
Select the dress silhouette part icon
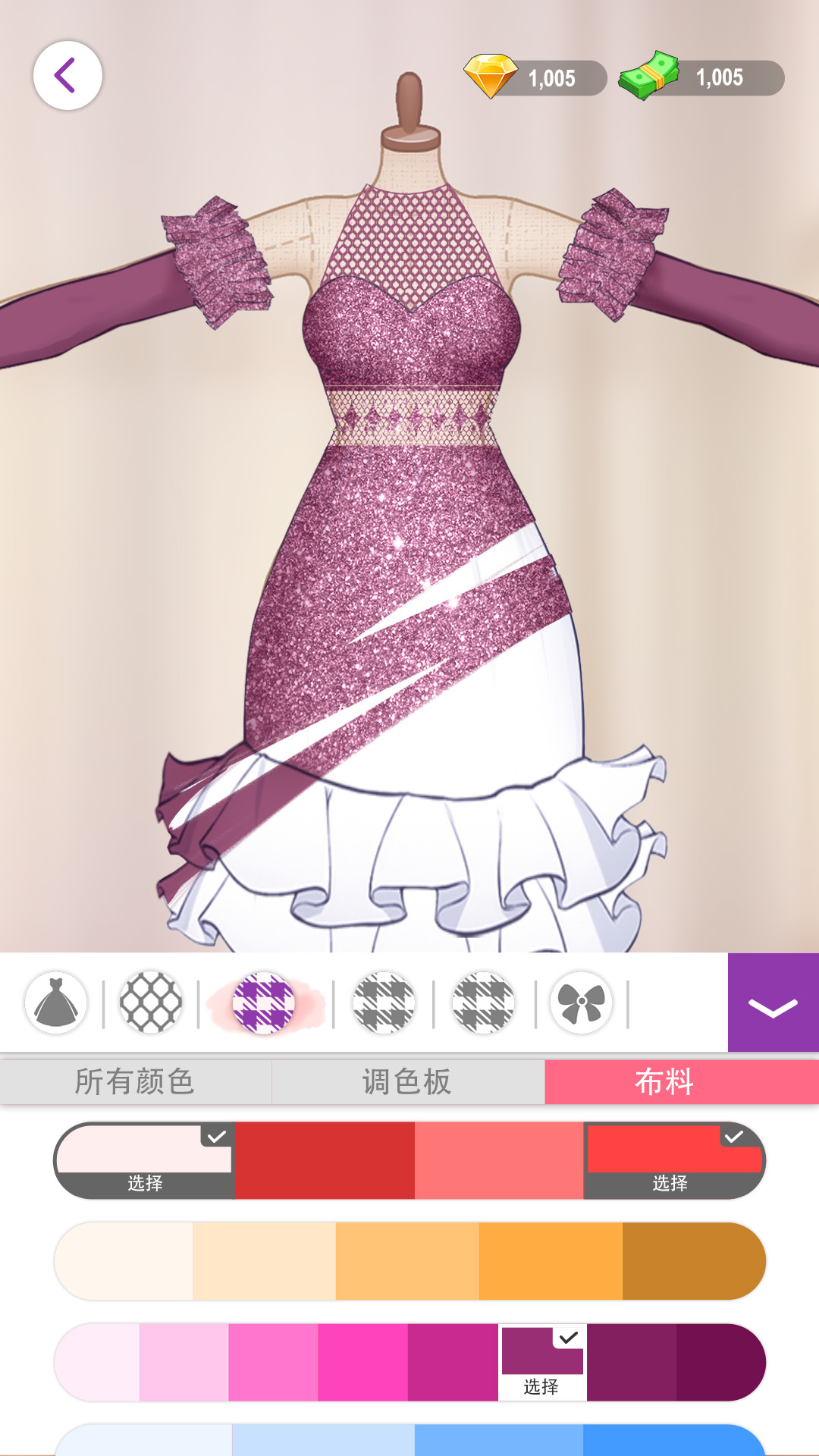click(x=56, y=1003)
